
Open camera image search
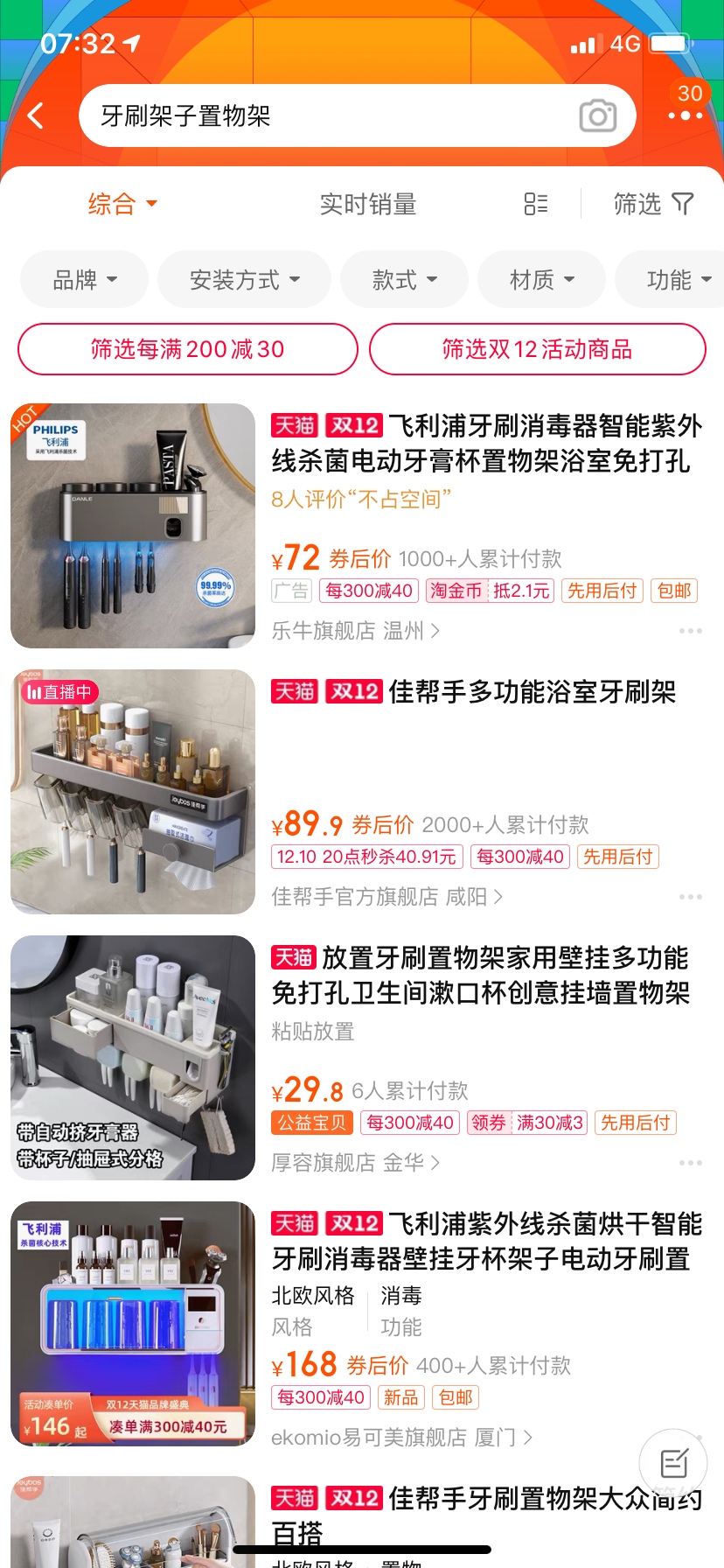click(597, 115)
